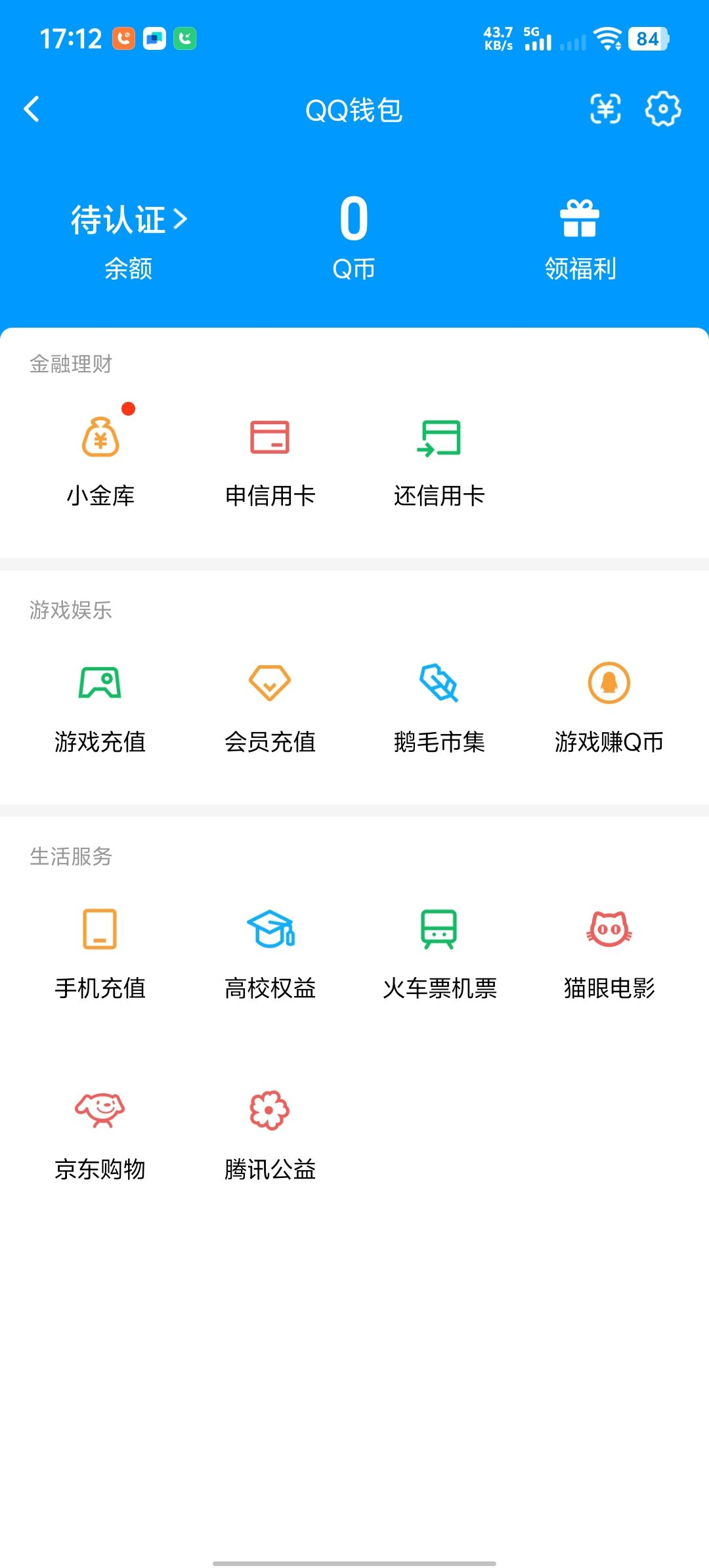Open the 火车票机票 train ticket icon

pos(440,931)
